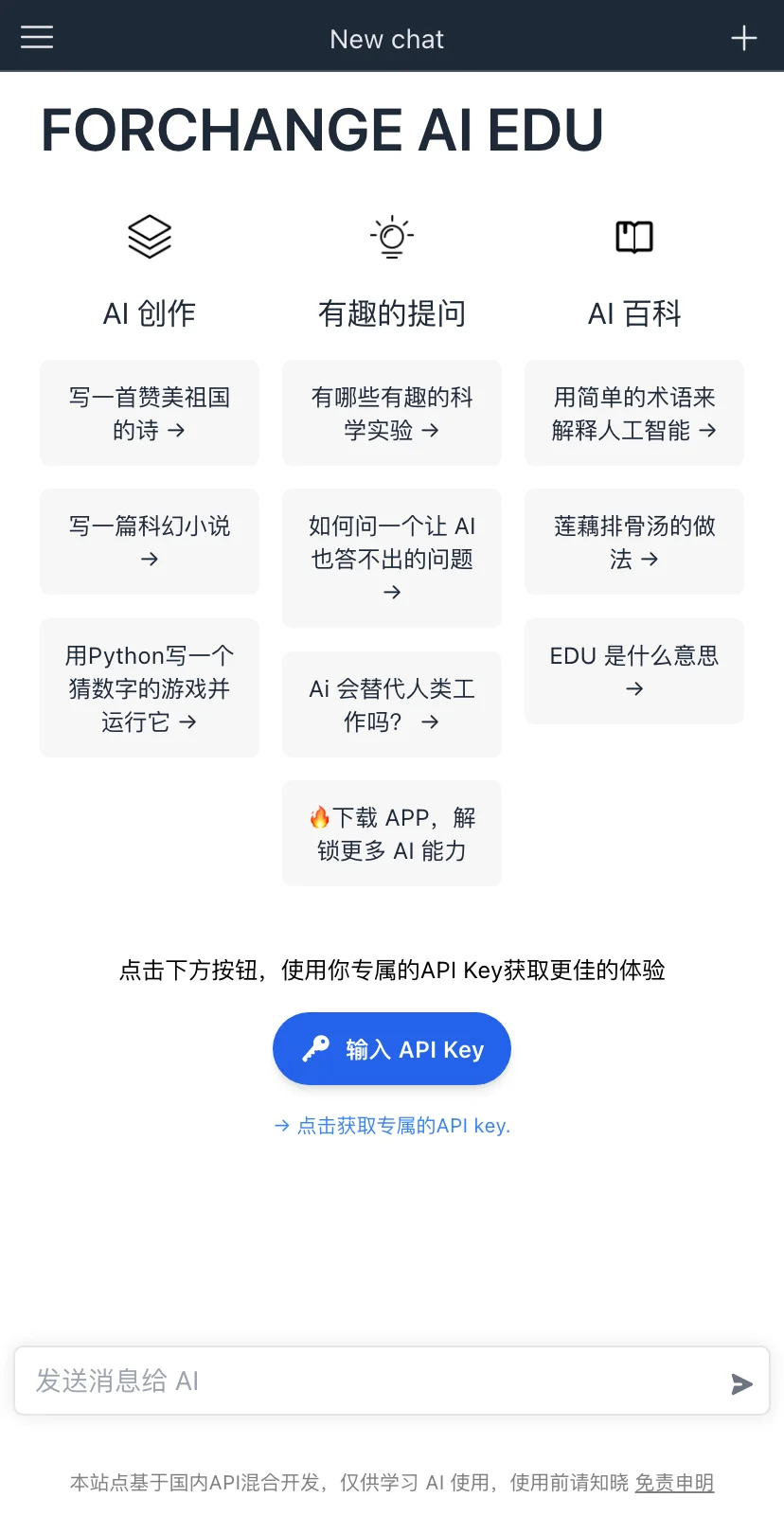Open the hamburger menu
Viewport: 784px width, 1515px height.
pos(37,38)
